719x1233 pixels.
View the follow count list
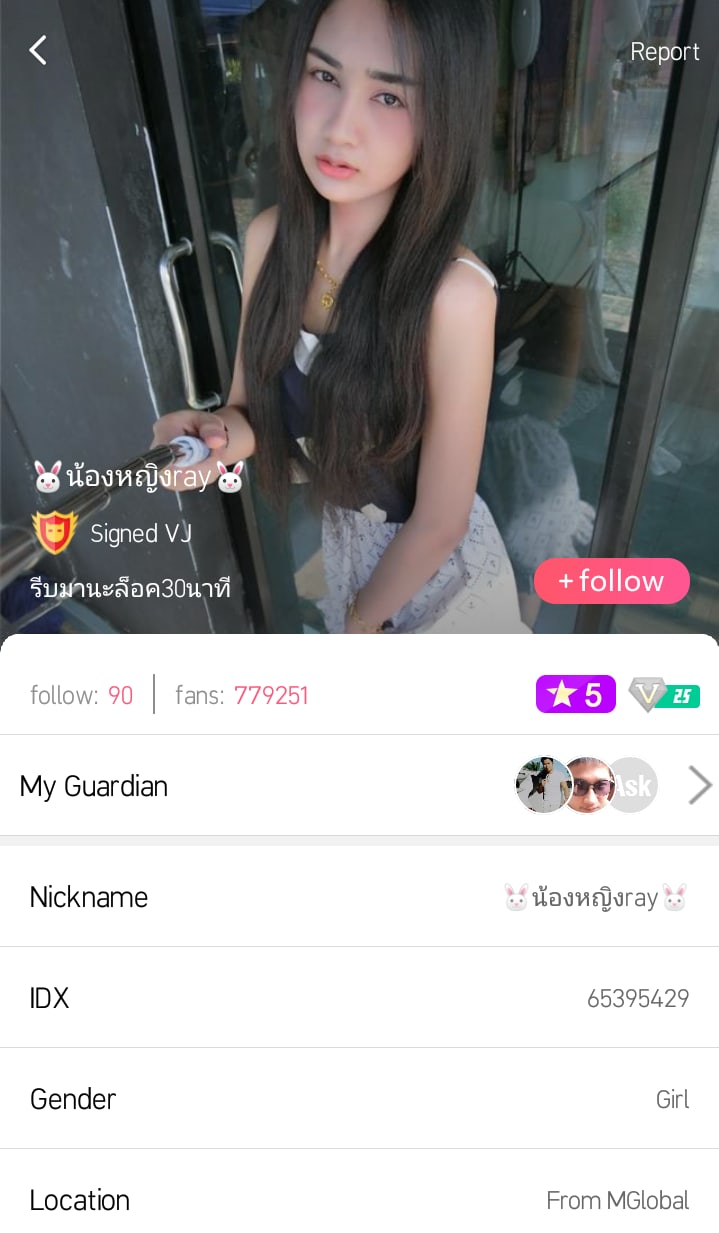pos(82,695)
